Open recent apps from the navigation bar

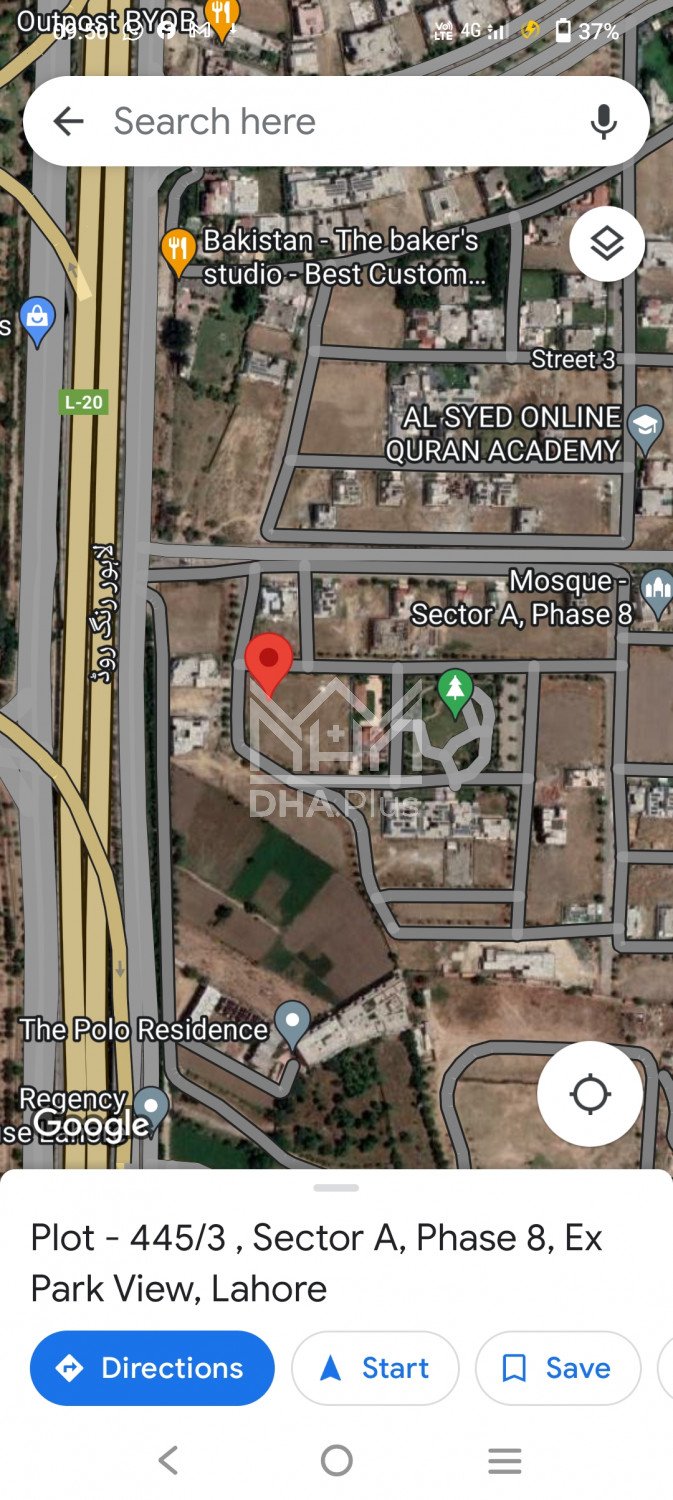(505, 1461)
